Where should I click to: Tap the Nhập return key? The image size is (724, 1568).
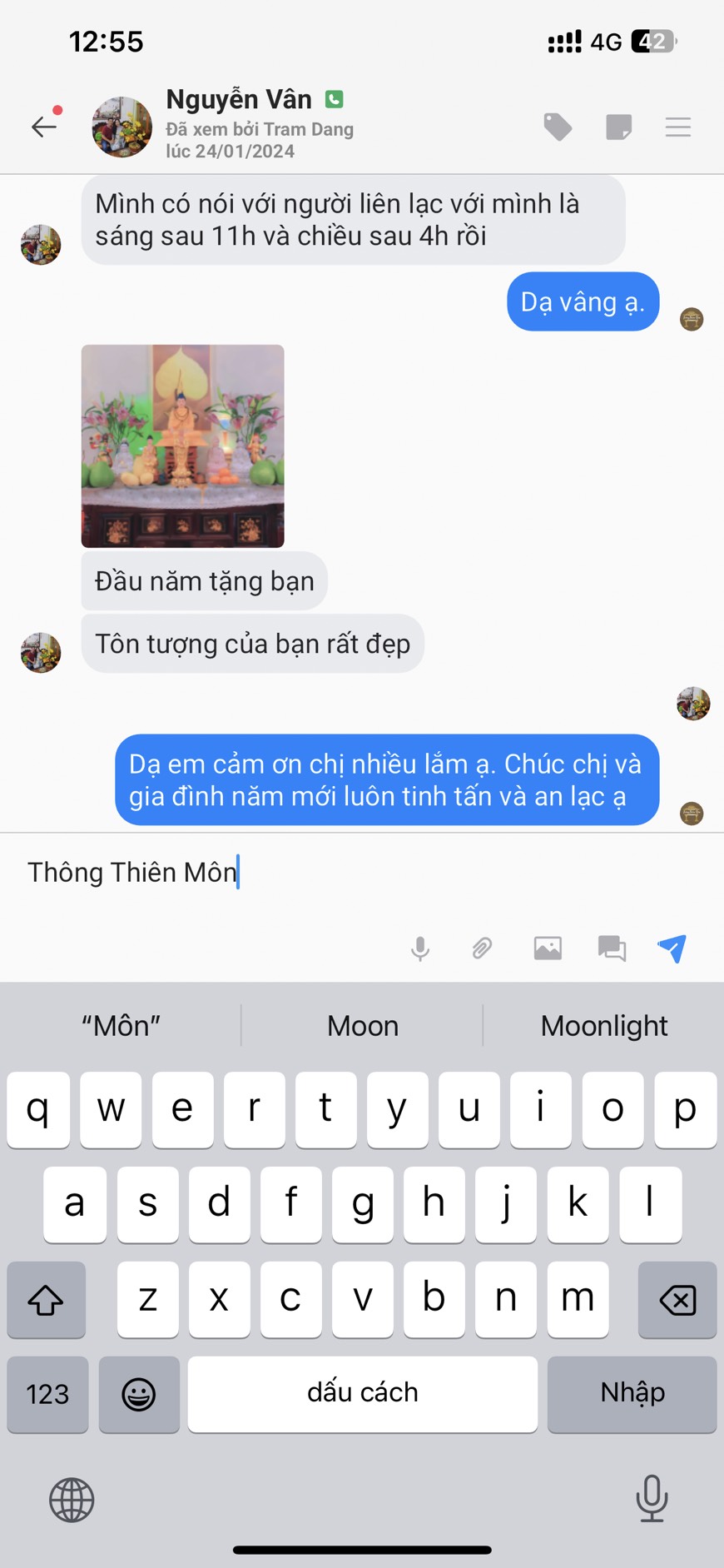pyautogui.click(x=632, y=1393)
